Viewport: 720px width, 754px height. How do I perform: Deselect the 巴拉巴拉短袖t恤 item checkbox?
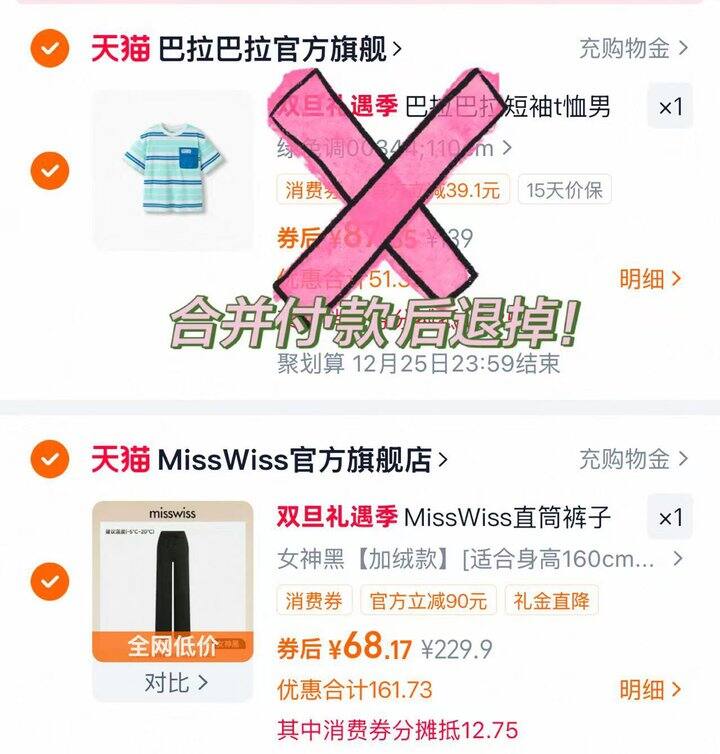pyautogui.click(x=49, y=170)
